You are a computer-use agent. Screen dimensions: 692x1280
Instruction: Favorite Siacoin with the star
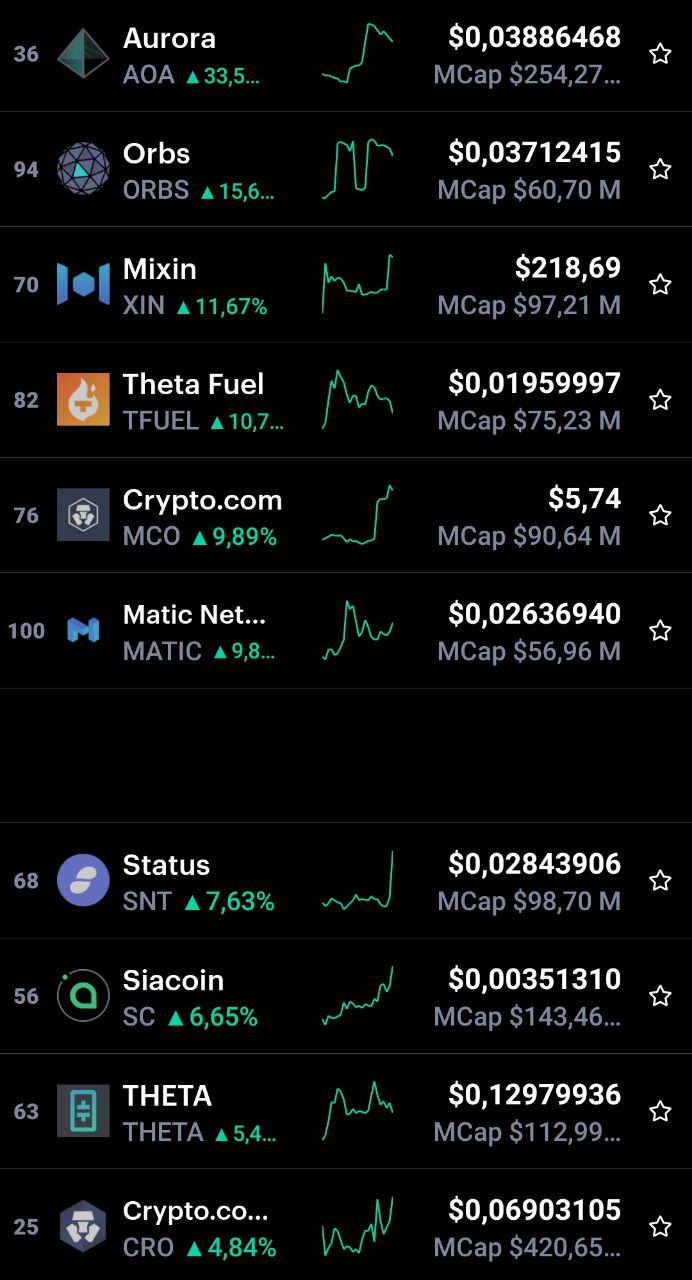click(660, 996)
